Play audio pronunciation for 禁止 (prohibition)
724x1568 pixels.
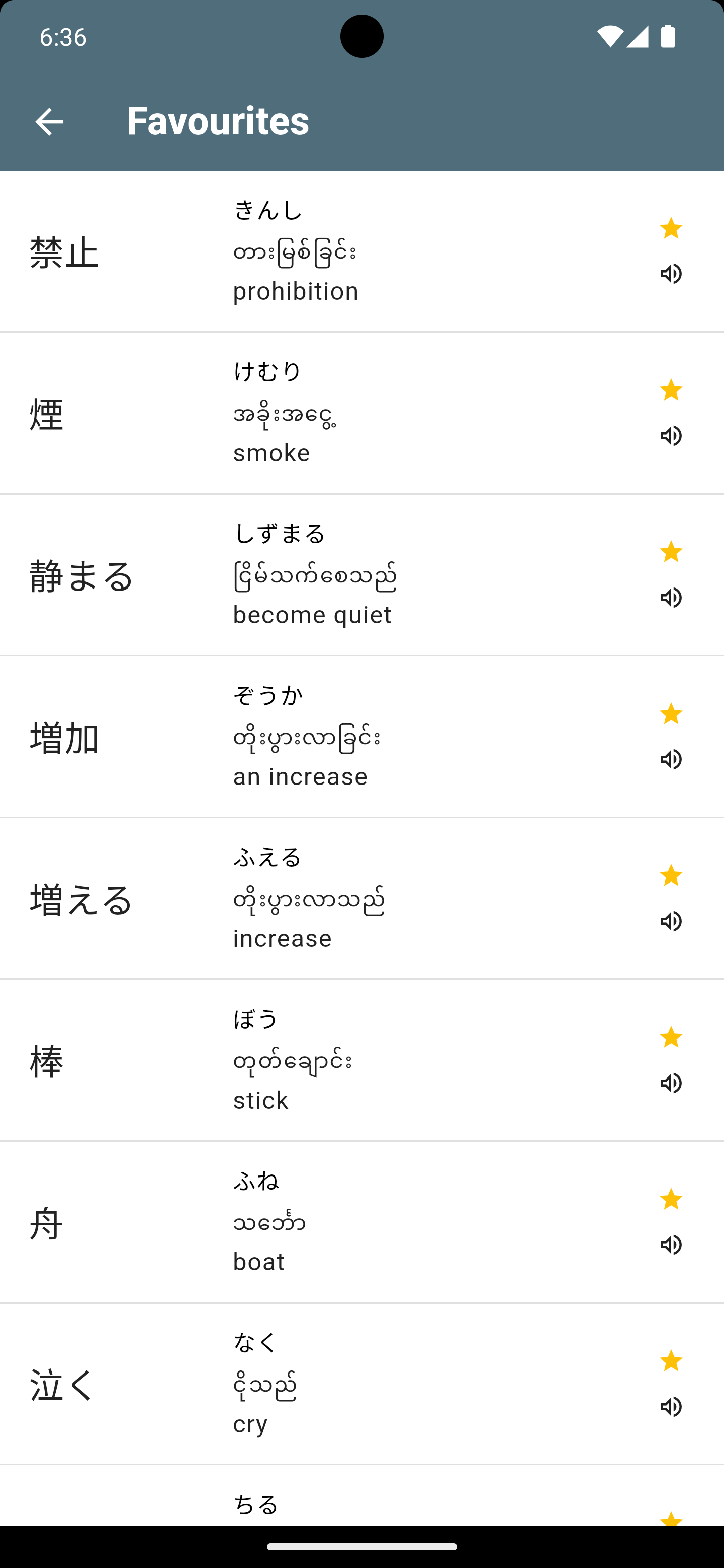672,274
